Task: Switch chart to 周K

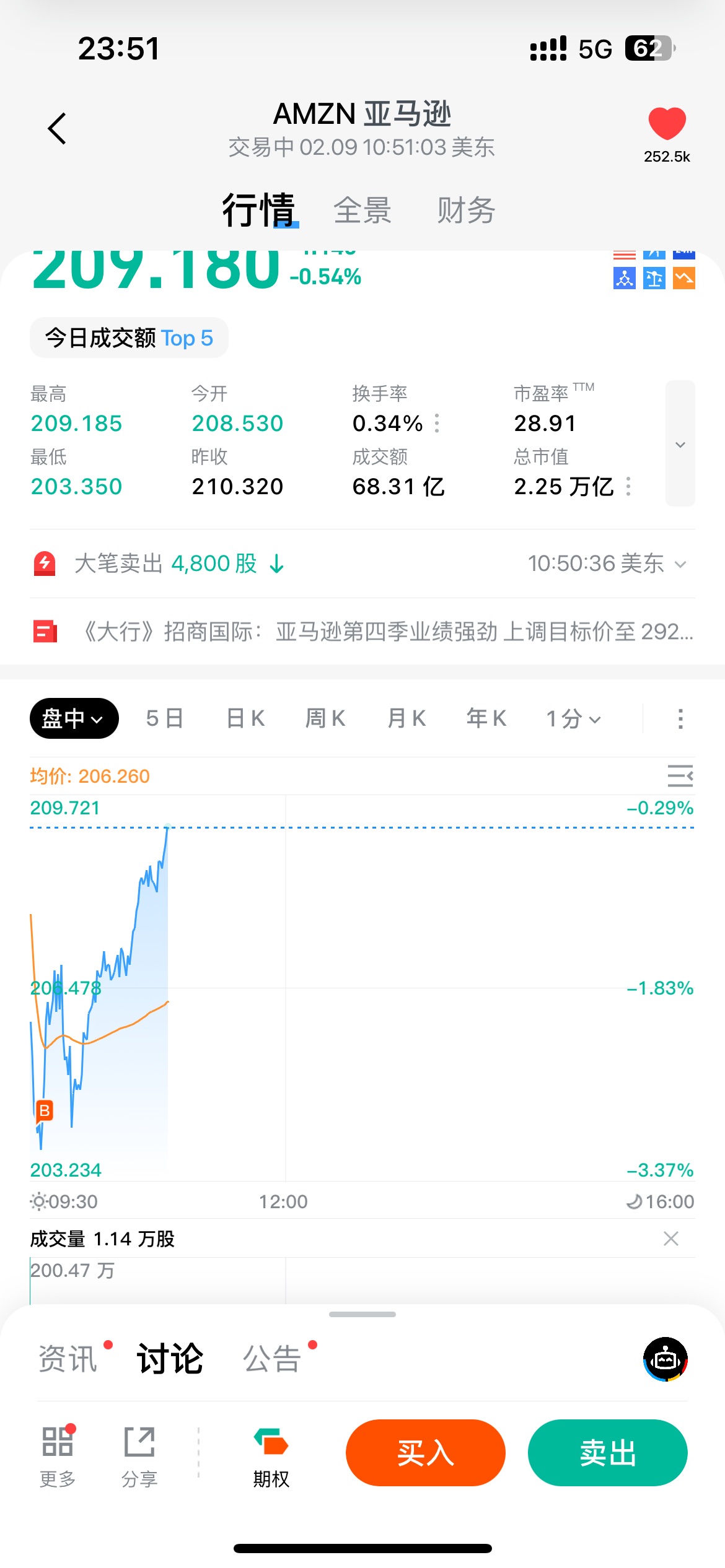Action: pos(325,718)
